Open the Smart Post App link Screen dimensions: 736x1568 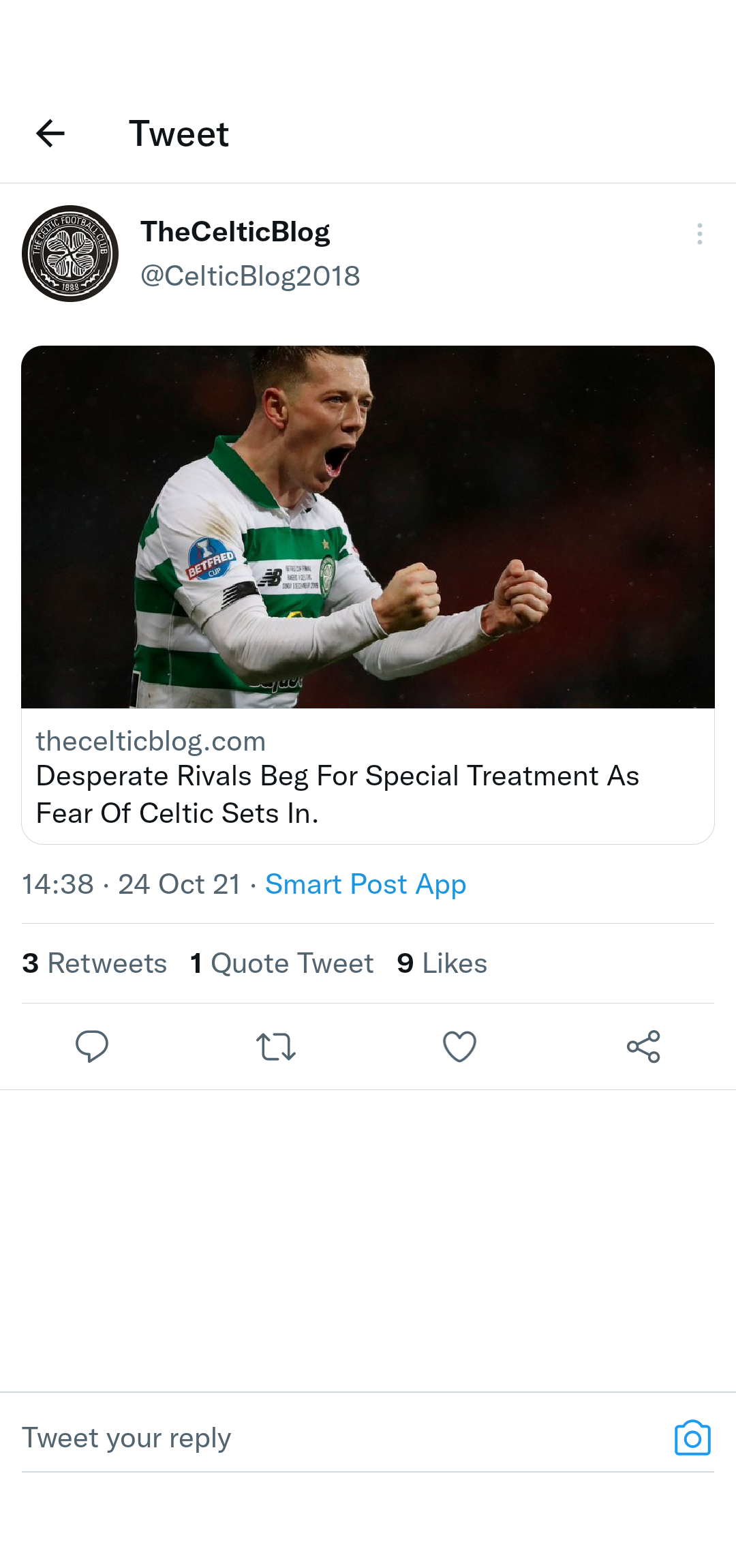pos(365,884)
